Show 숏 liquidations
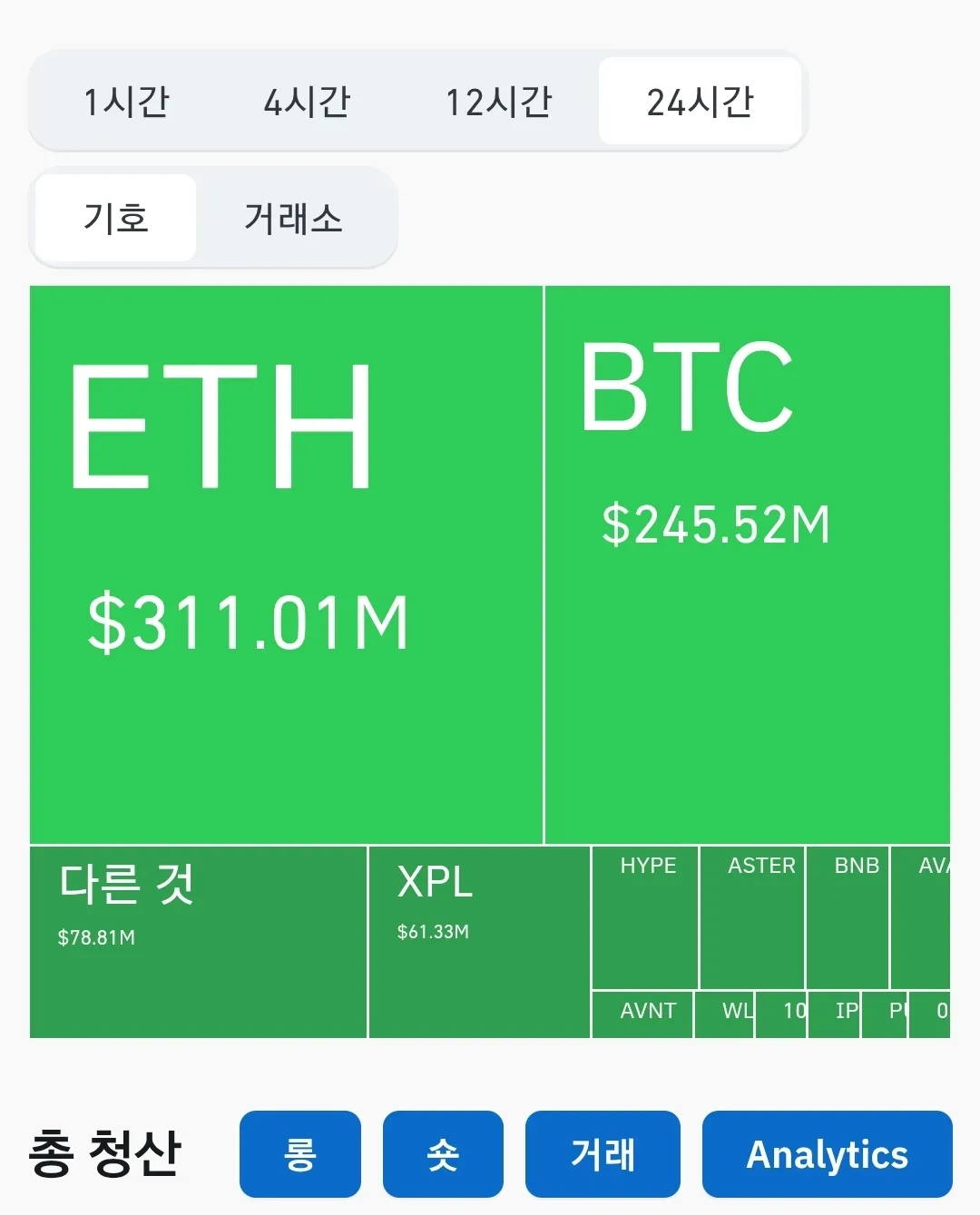The height and width of the screenshot is (1215, 980). [443, 1154]
